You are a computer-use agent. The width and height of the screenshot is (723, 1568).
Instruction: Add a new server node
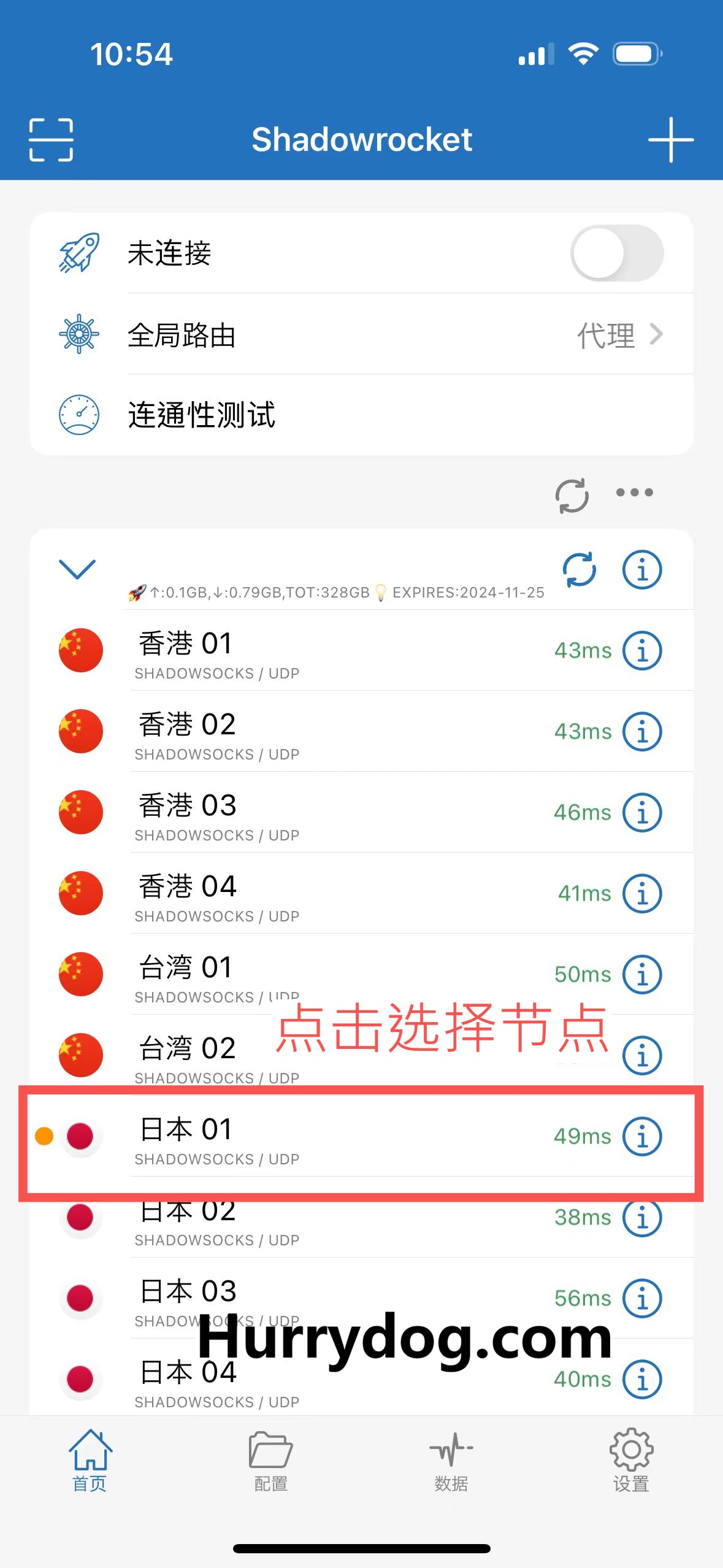click(x=670, y=140)
